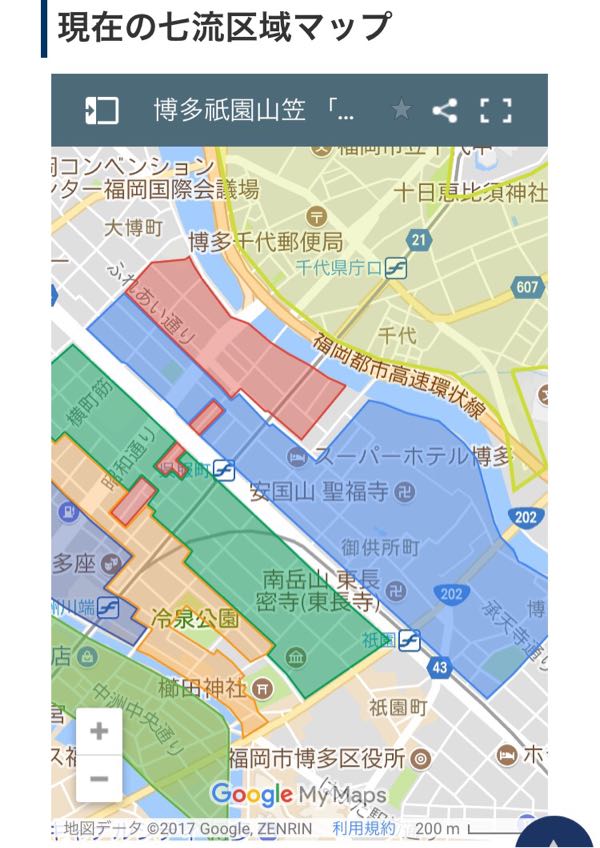Star this Google My Maps map
This screenshot has width=600, height=848.
401,110
